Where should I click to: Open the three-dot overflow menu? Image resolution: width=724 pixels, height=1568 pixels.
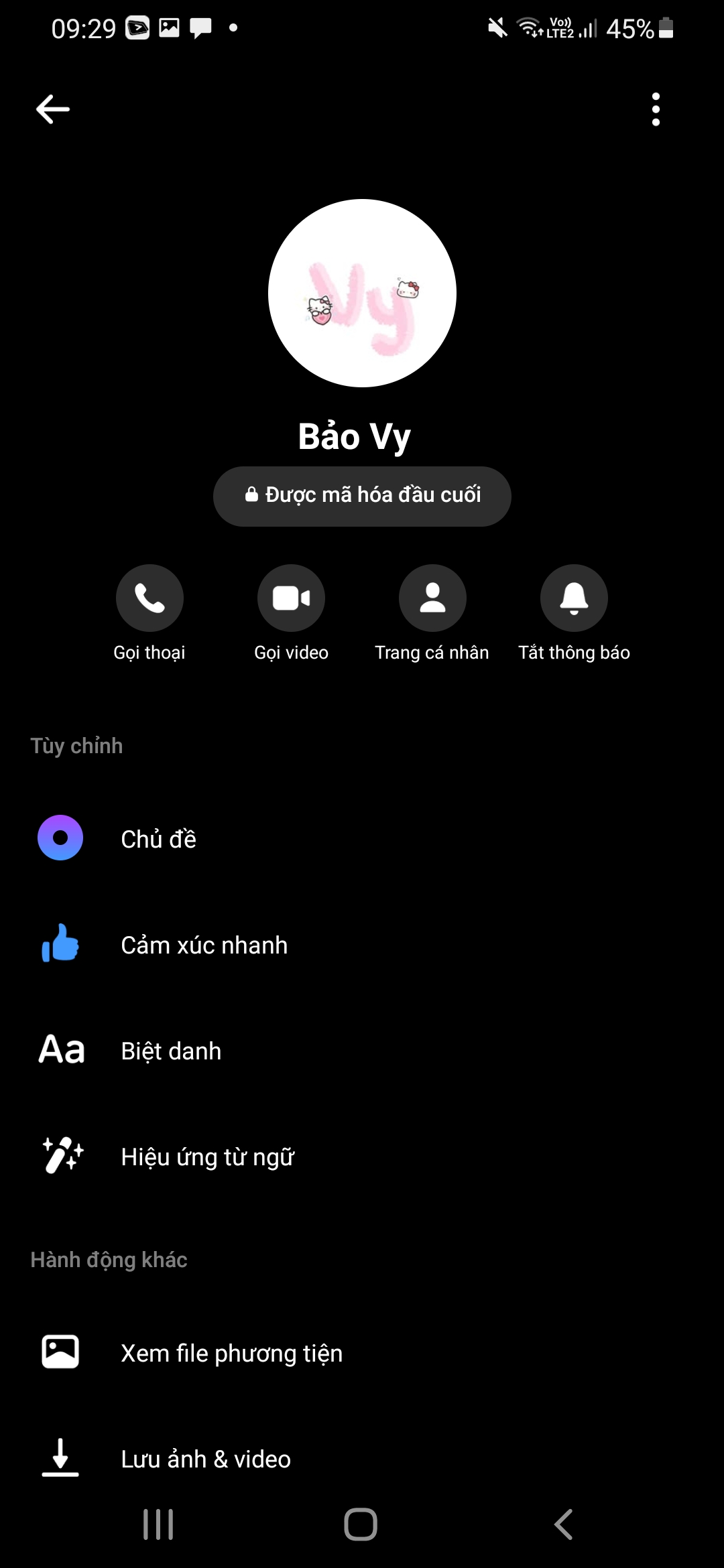click(x=656, y=109)
